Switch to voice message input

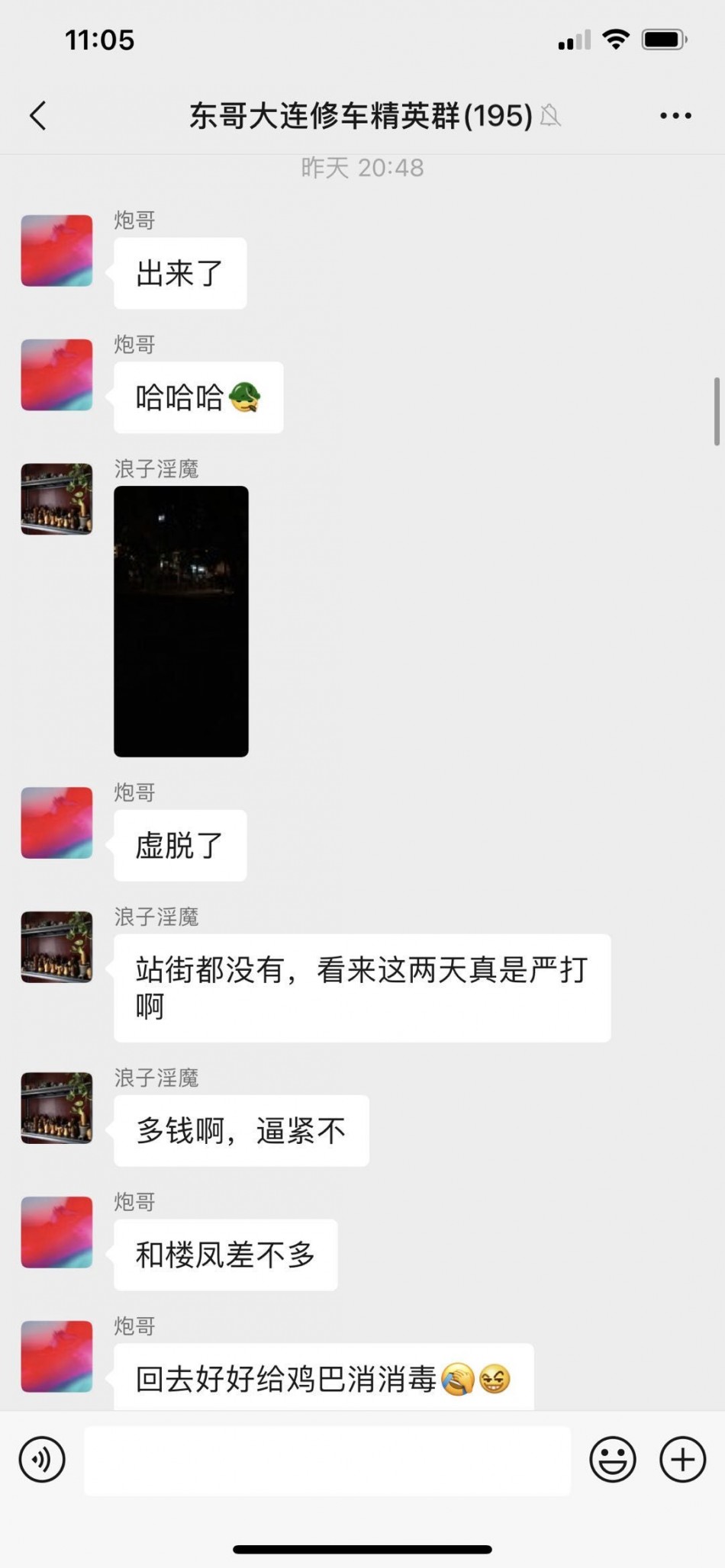click(x=42, y=1460)
